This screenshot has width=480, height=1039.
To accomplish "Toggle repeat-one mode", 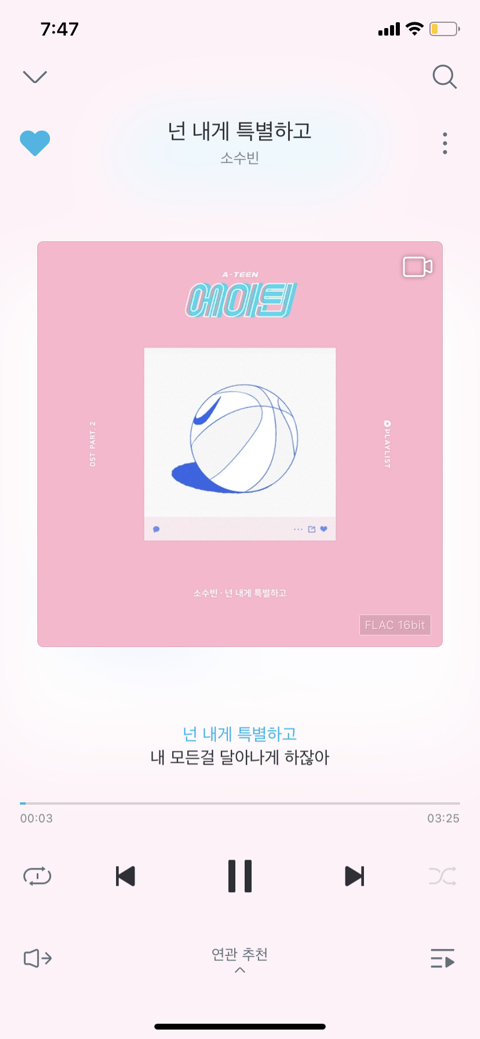I will [x=37, y=876].
